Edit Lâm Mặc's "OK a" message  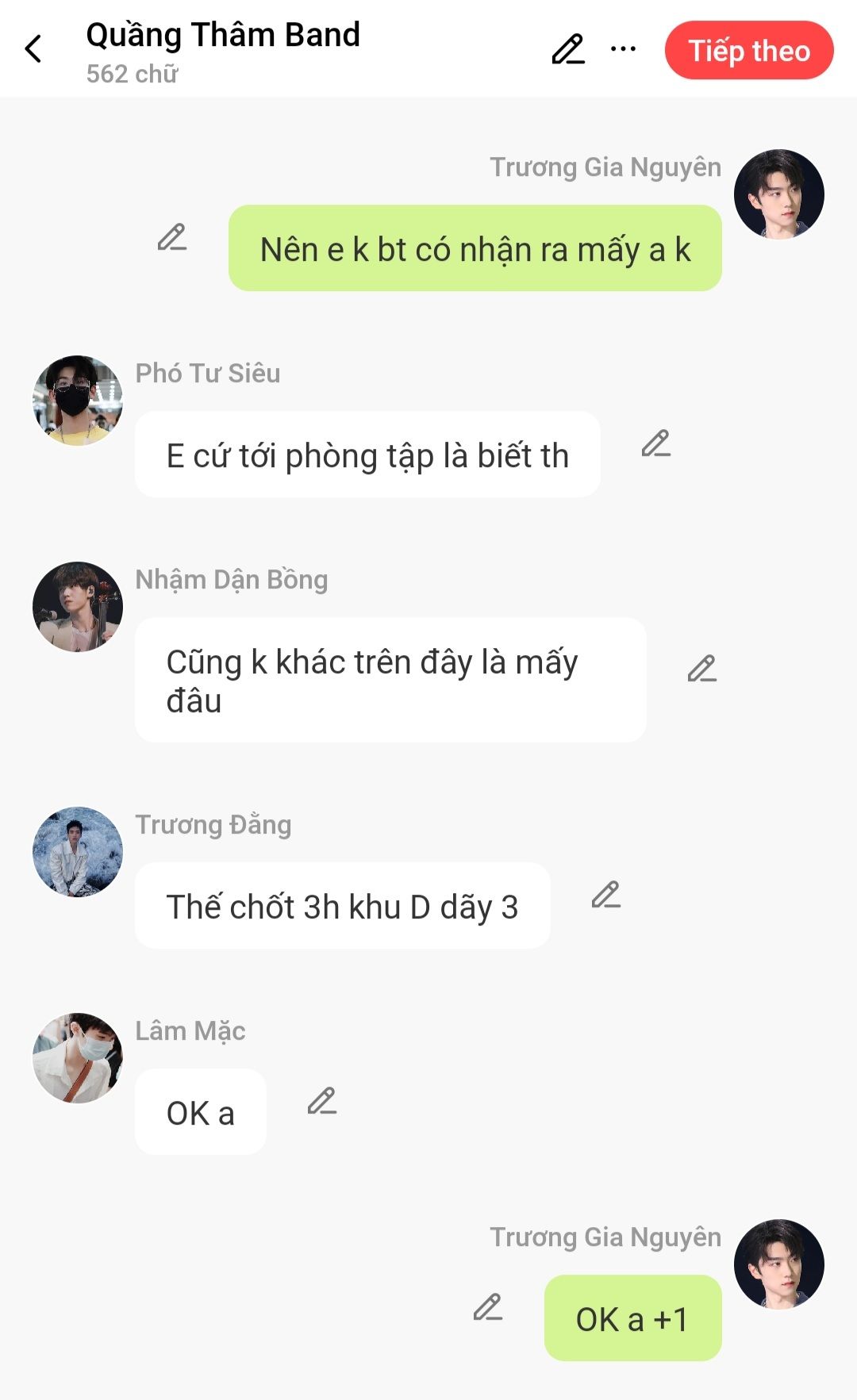click(x=321, y=1101)
